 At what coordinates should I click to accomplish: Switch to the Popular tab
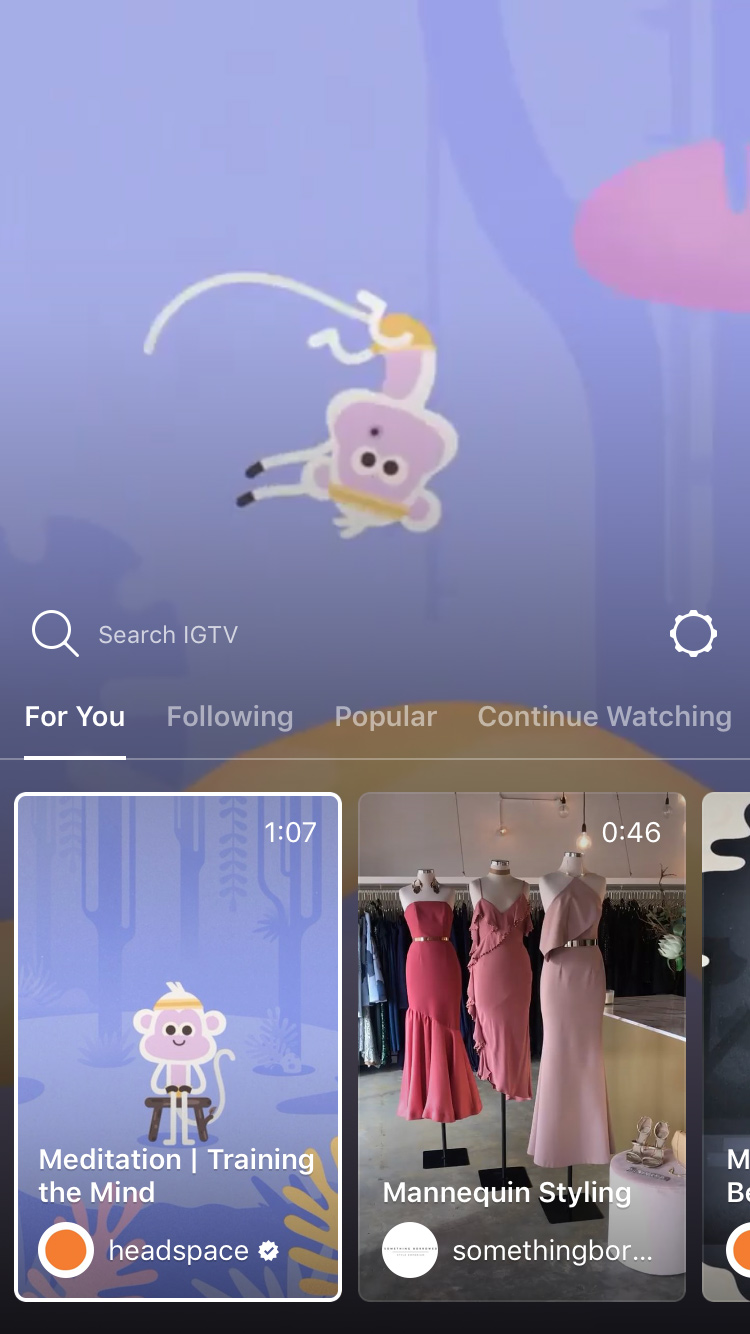pyautogui.click(x=386, y=717)
